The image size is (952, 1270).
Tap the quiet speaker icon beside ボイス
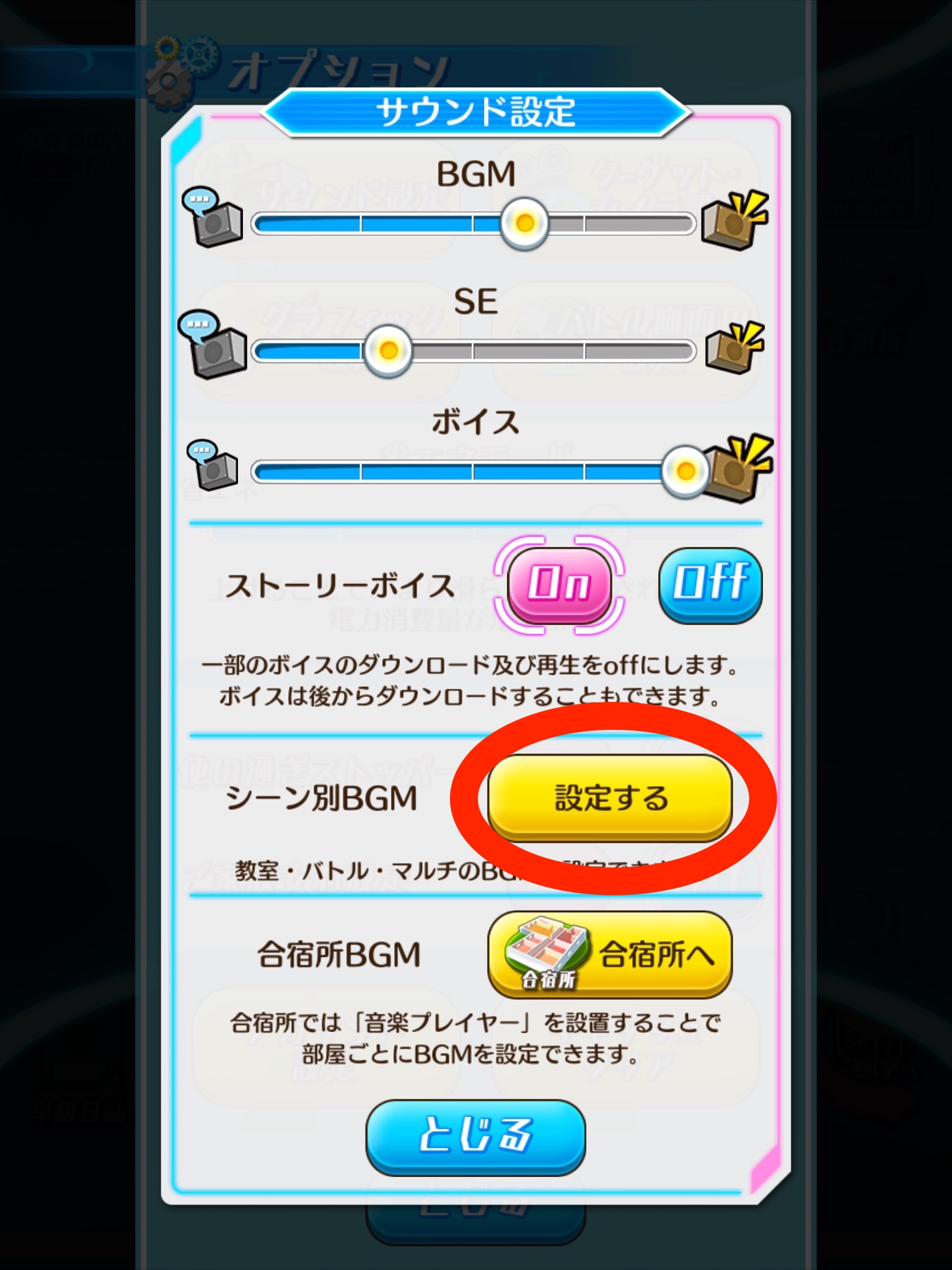pyautogui.click(x=213, y=465)
